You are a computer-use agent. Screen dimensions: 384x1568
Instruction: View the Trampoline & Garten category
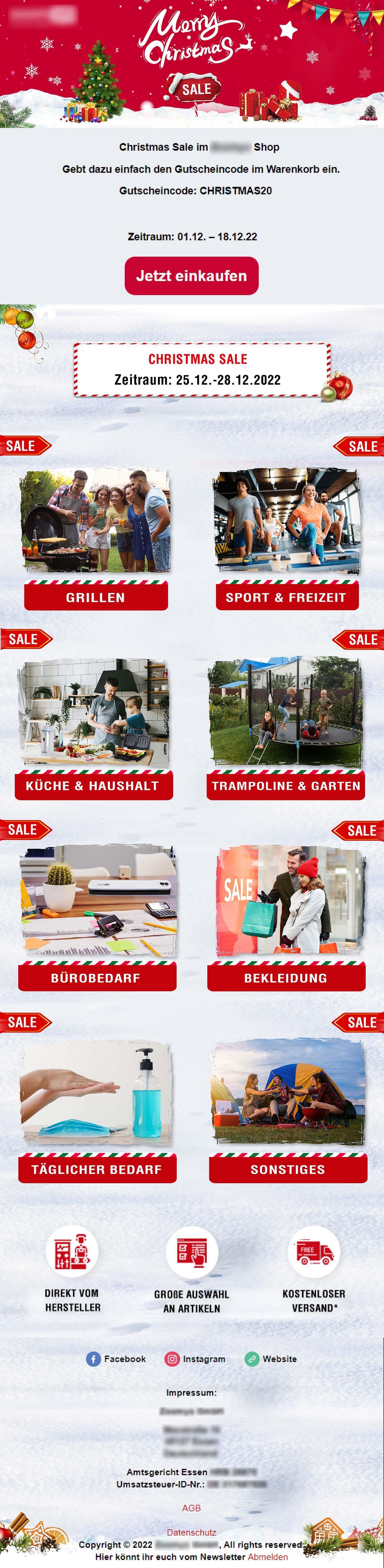pos(286,785)
